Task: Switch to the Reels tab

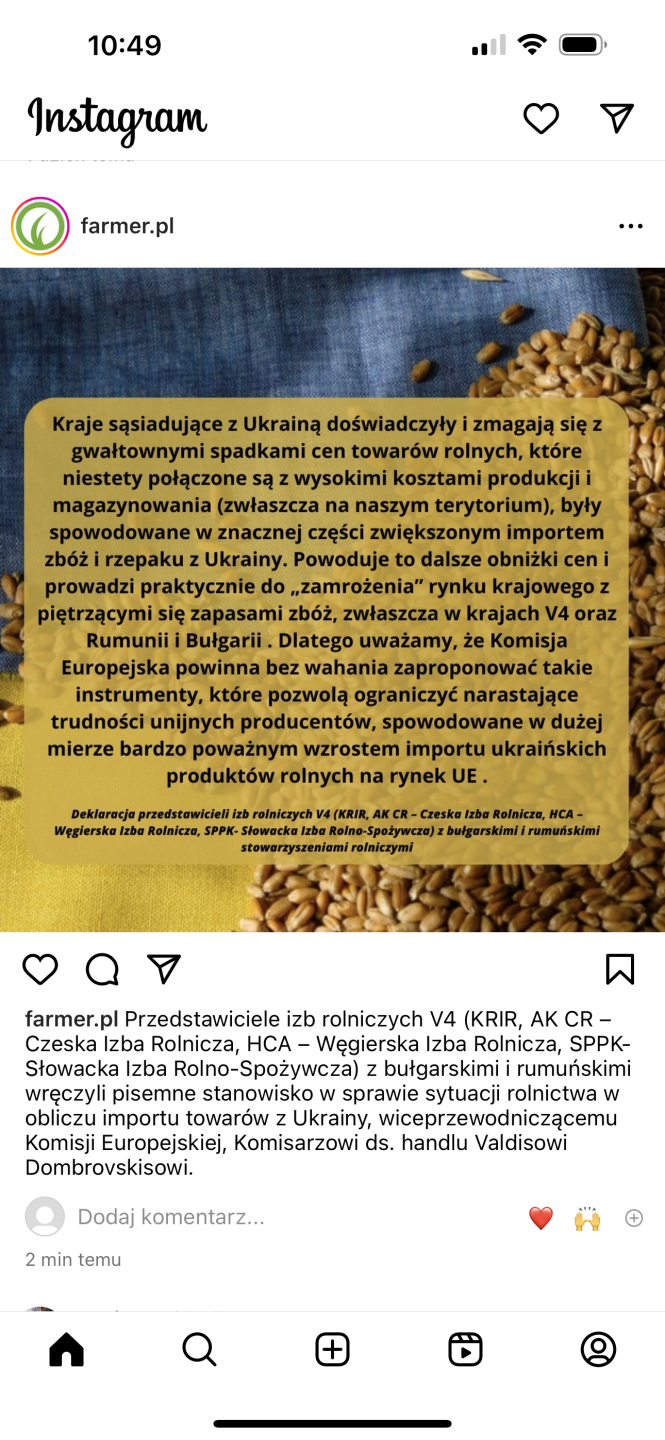Action: pos(465,1350)
